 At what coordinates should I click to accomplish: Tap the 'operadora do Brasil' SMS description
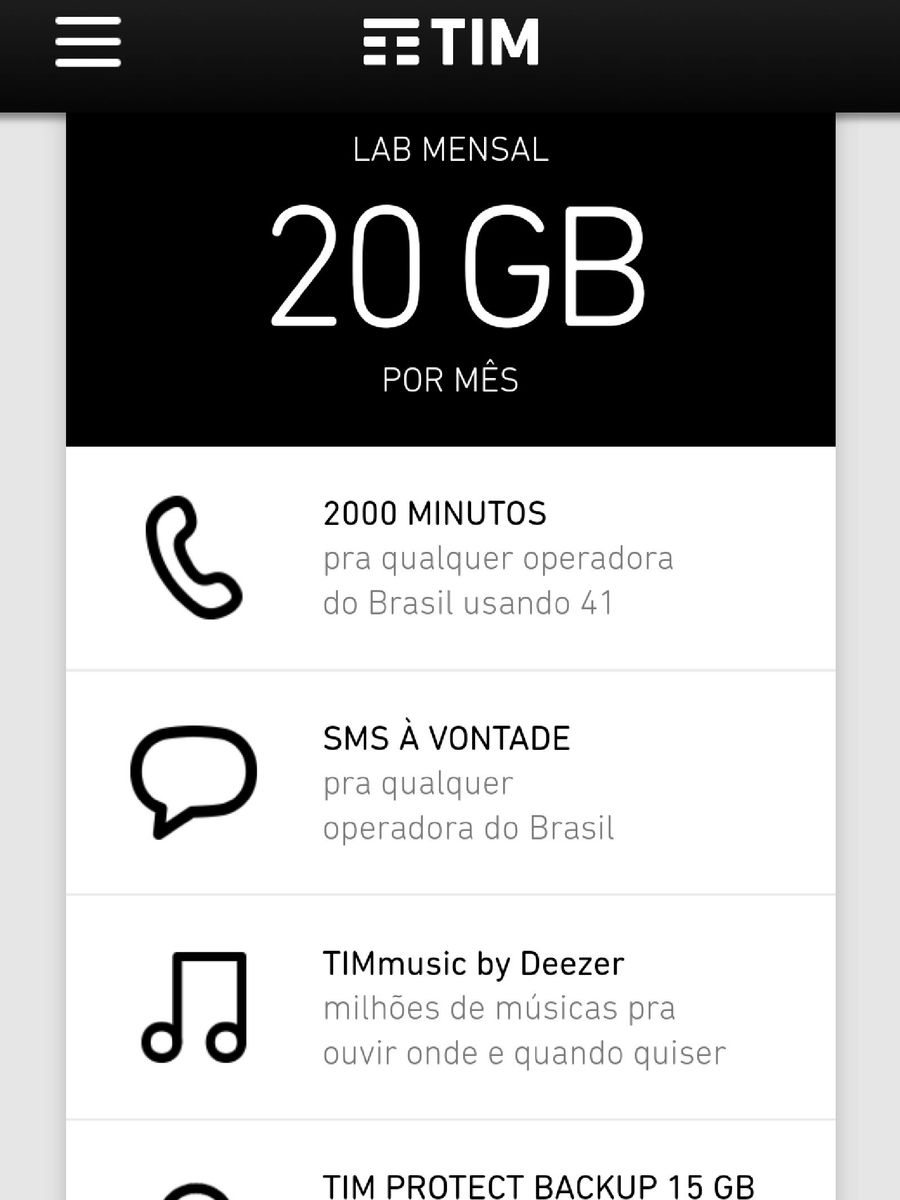(470, 826)
